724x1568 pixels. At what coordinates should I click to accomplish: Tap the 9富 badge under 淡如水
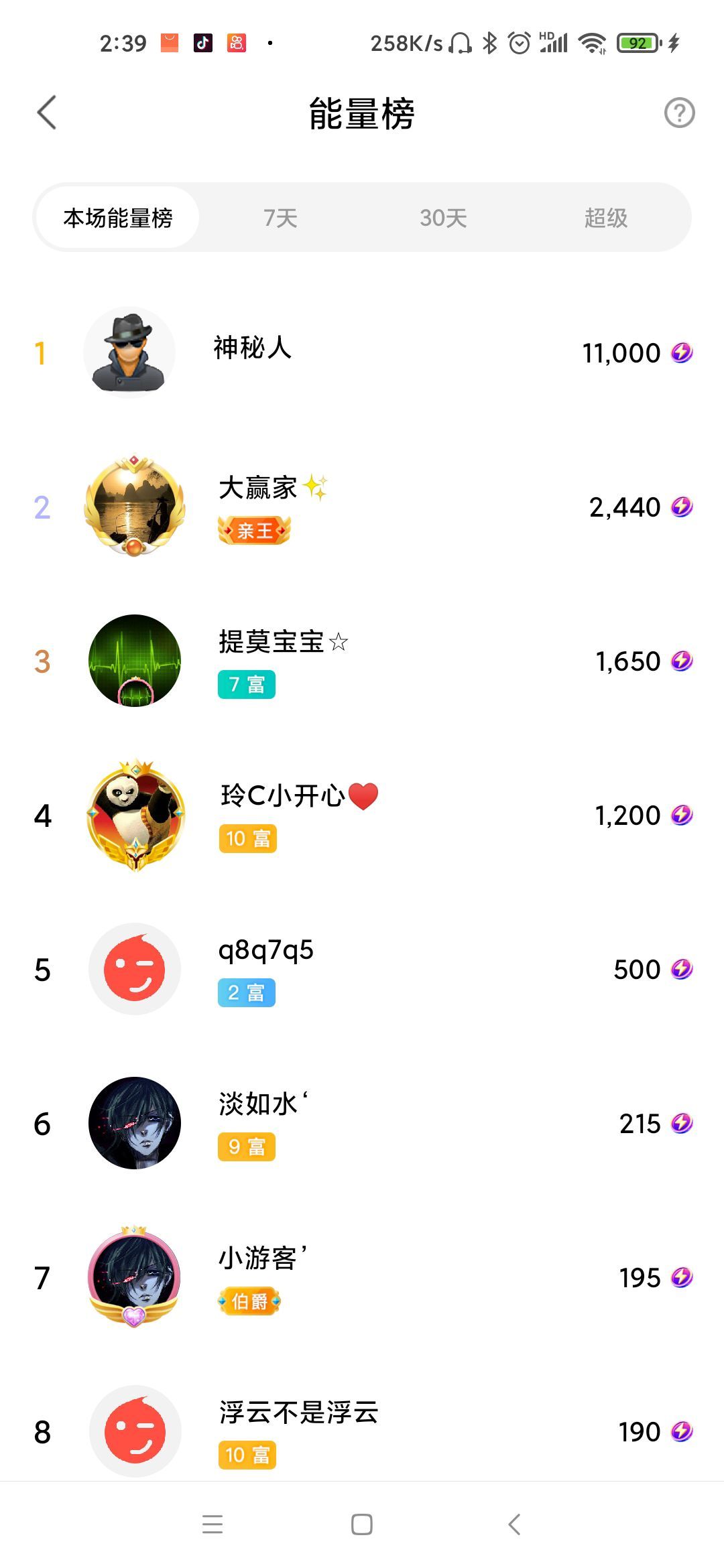246,1147
